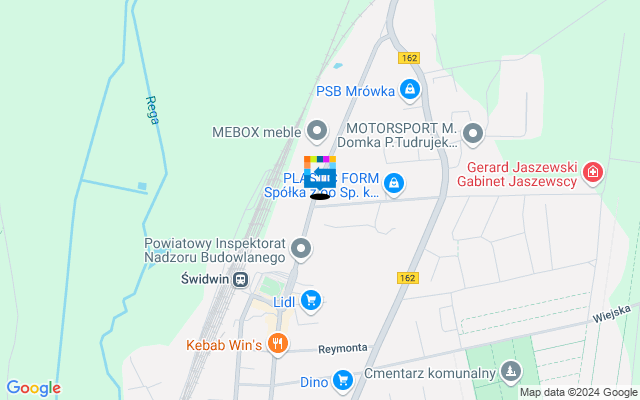
Task: Open the PLAST-FORM shopping bag pin
Action: (x=395, y=183)
